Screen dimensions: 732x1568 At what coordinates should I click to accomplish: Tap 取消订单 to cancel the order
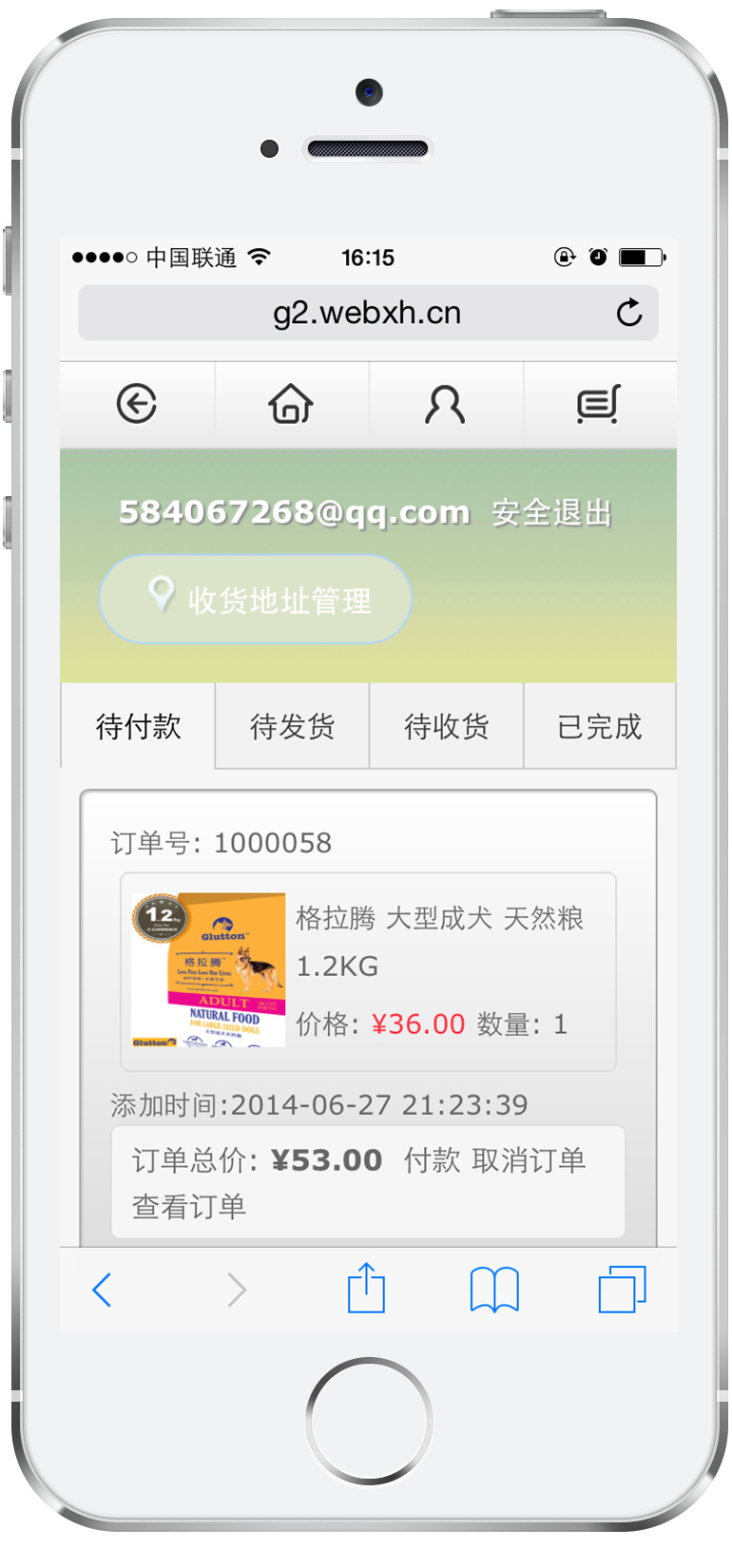[529, 1160]
